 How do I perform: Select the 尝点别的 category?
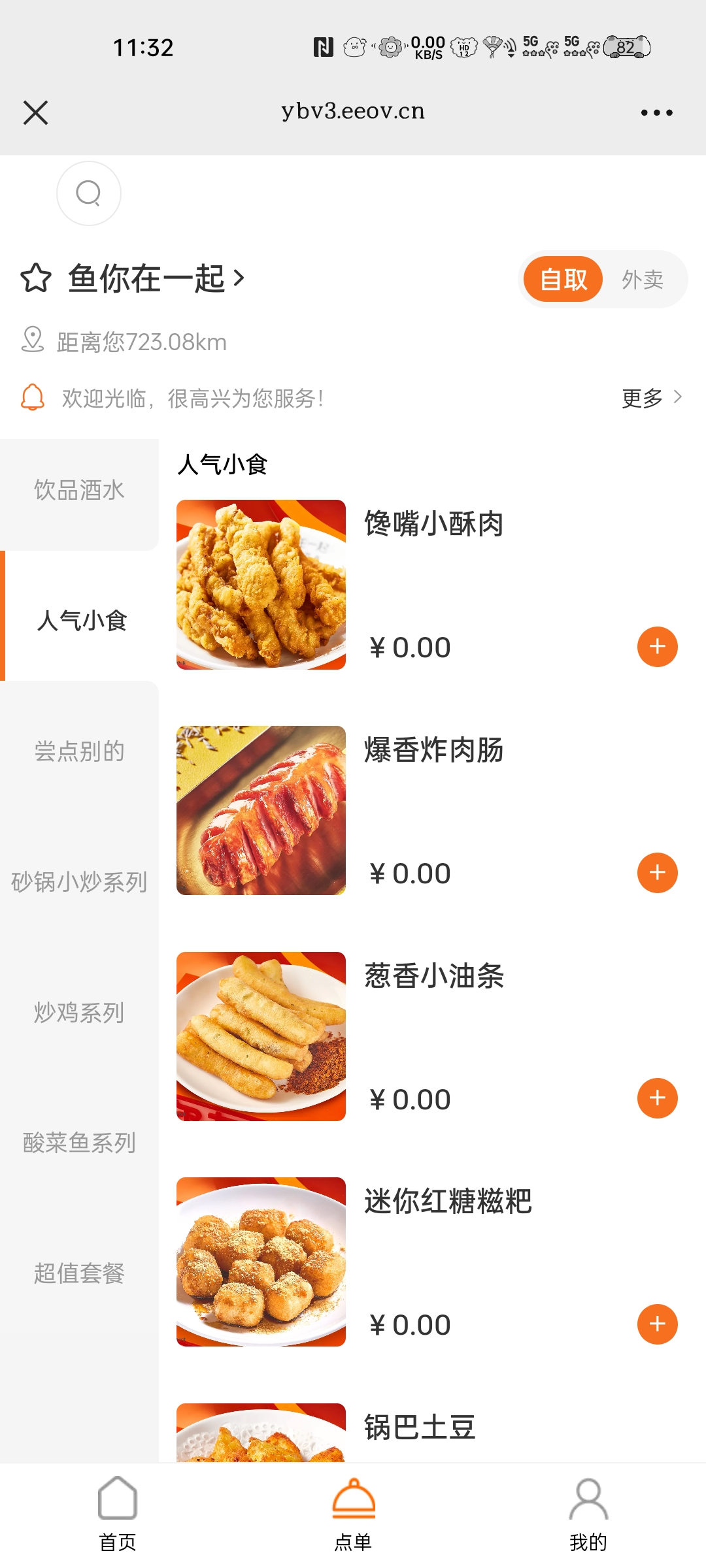coord(79,751)
